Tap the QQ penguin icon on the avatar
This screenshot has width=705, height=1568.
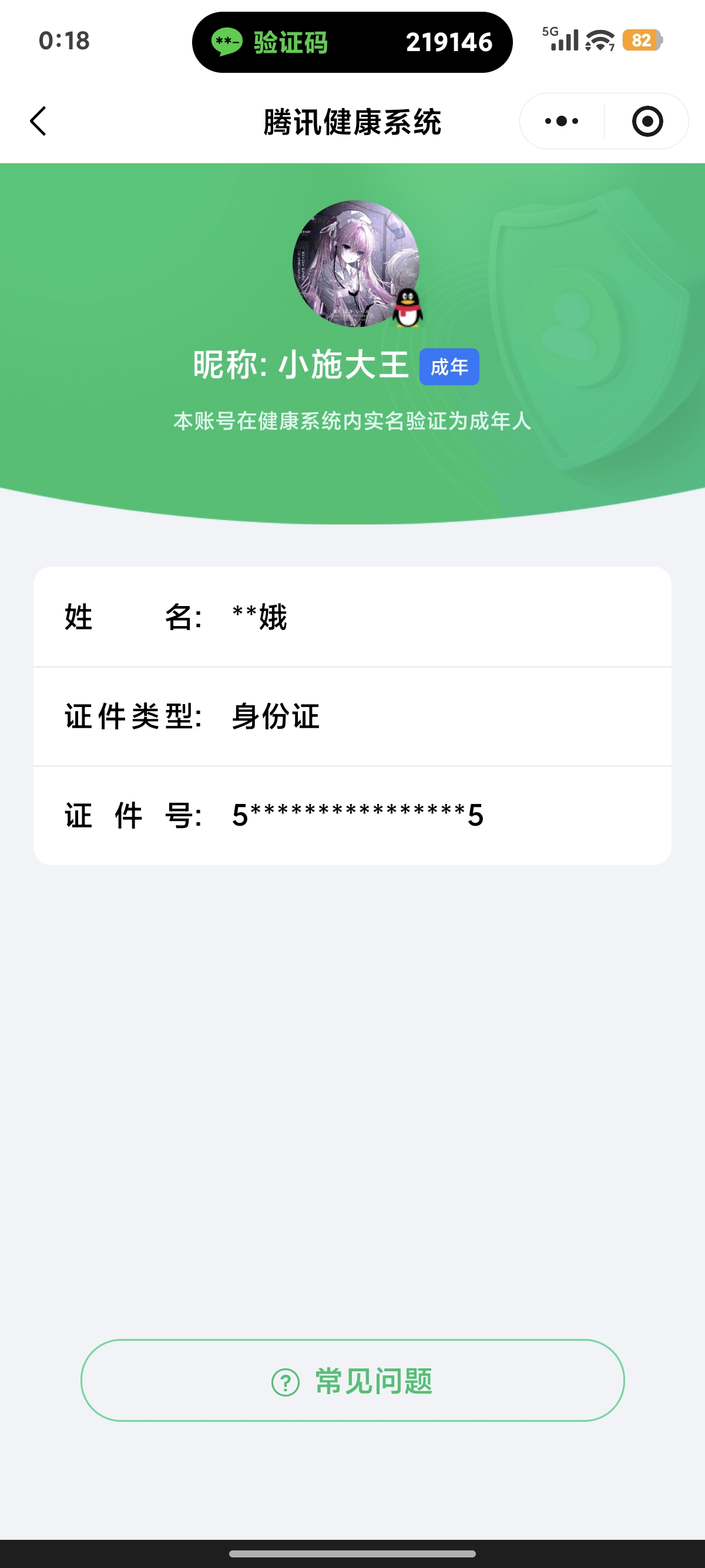[407, 309]
